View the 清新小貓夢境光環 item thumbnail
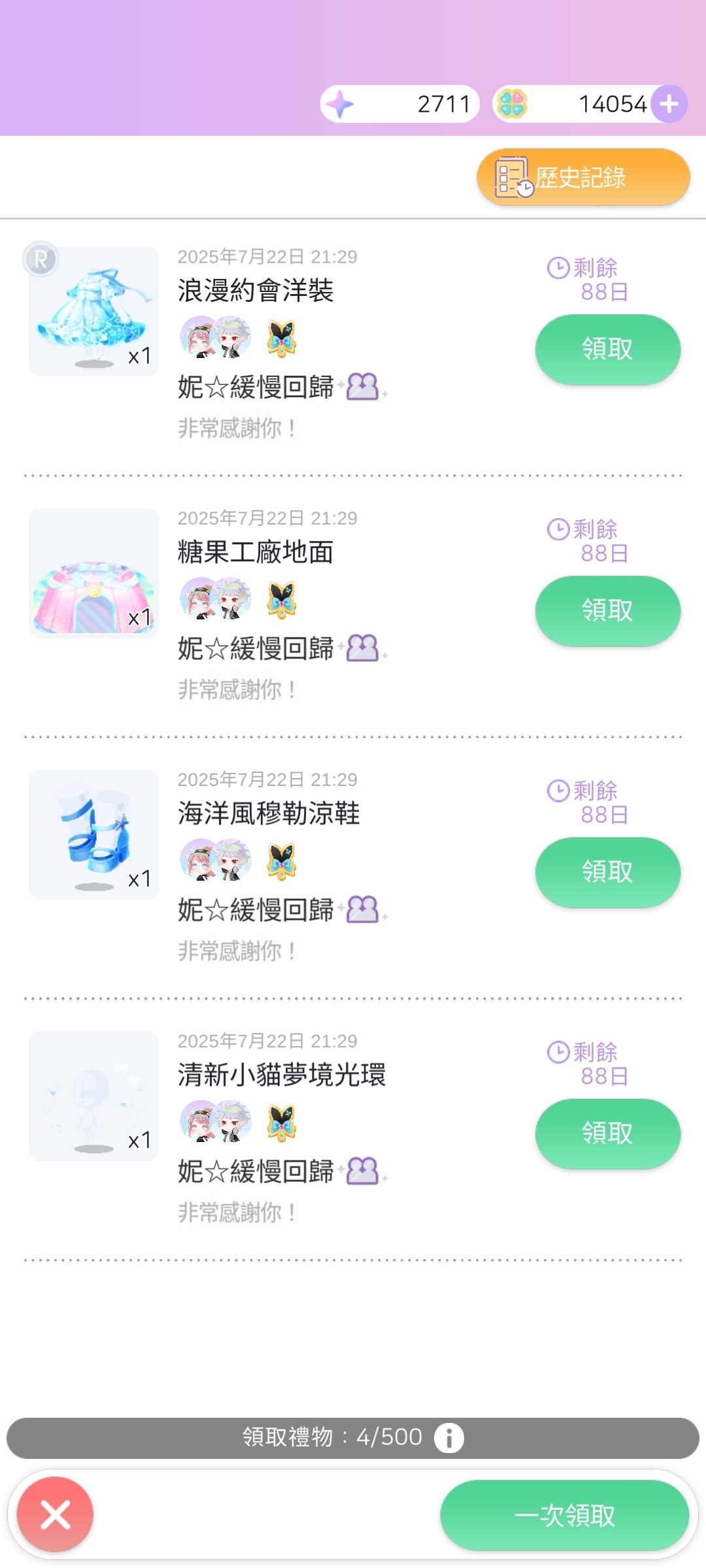The image size is (706, 1568). click(x=94, y=1096)
